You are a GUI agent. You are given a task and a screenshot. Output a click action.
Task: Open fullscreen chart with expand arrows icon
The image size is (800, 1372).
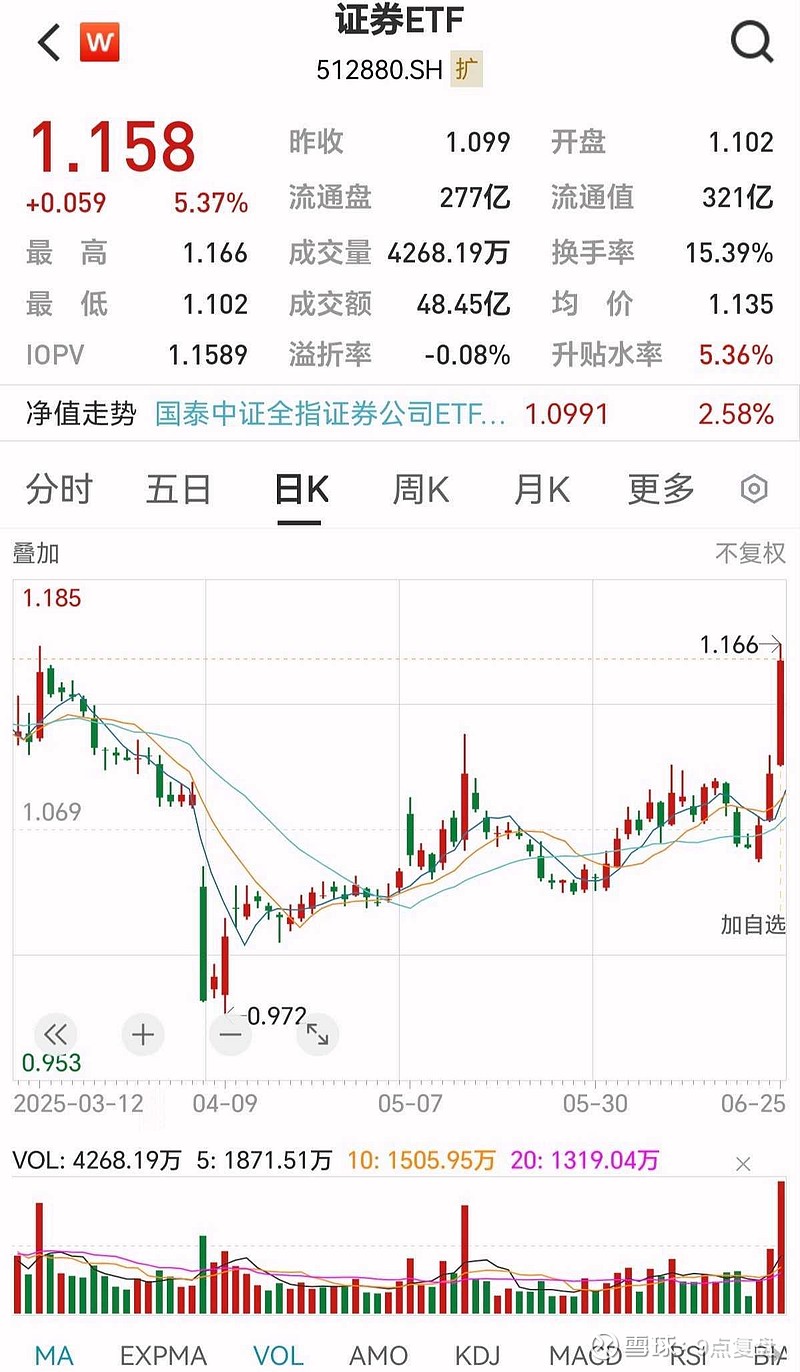coord(317,1034)
